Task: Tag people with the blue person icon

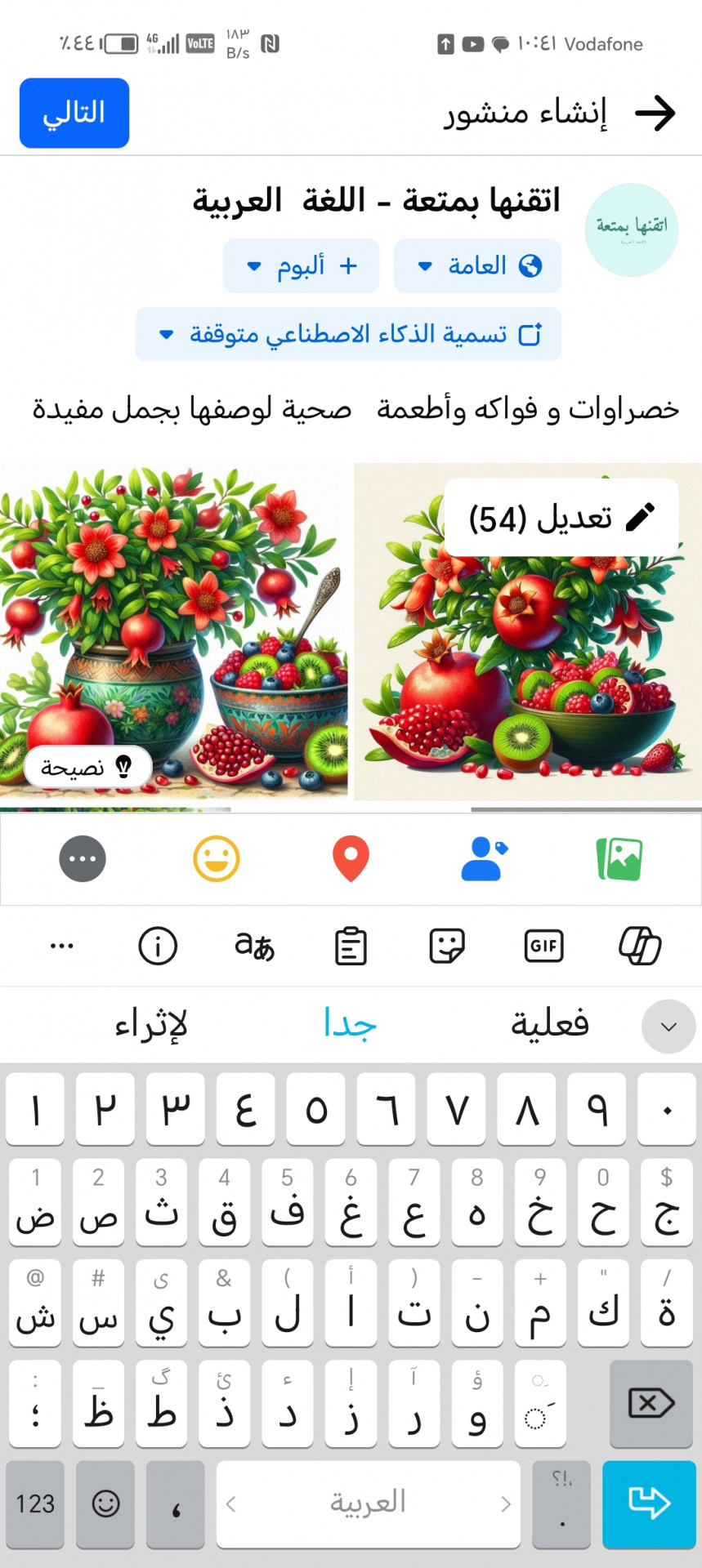Action: click(x=484, y=859)
